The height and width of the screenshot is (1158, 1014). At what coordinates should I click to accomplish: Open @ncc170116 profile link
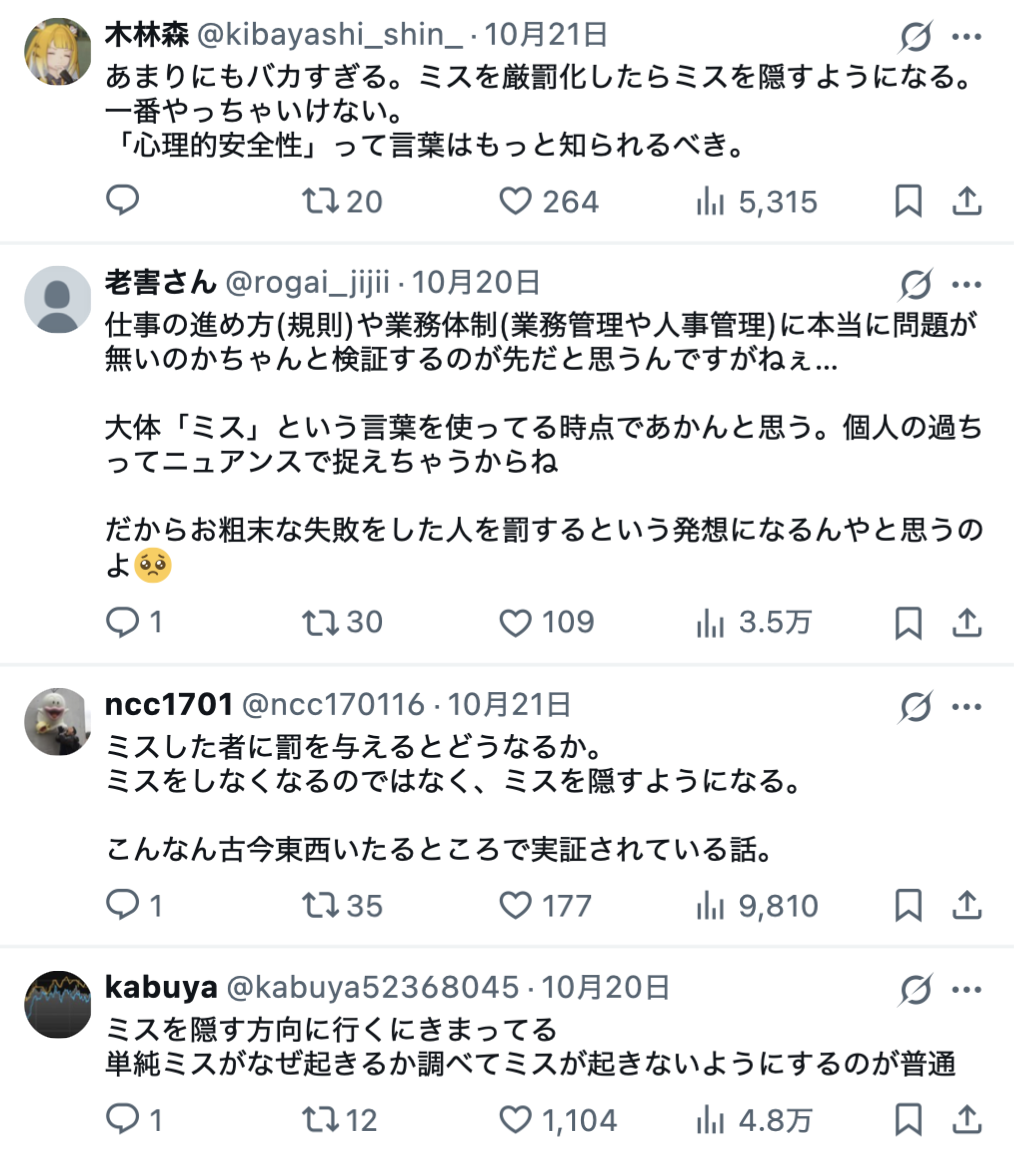[x=333, y=705]
